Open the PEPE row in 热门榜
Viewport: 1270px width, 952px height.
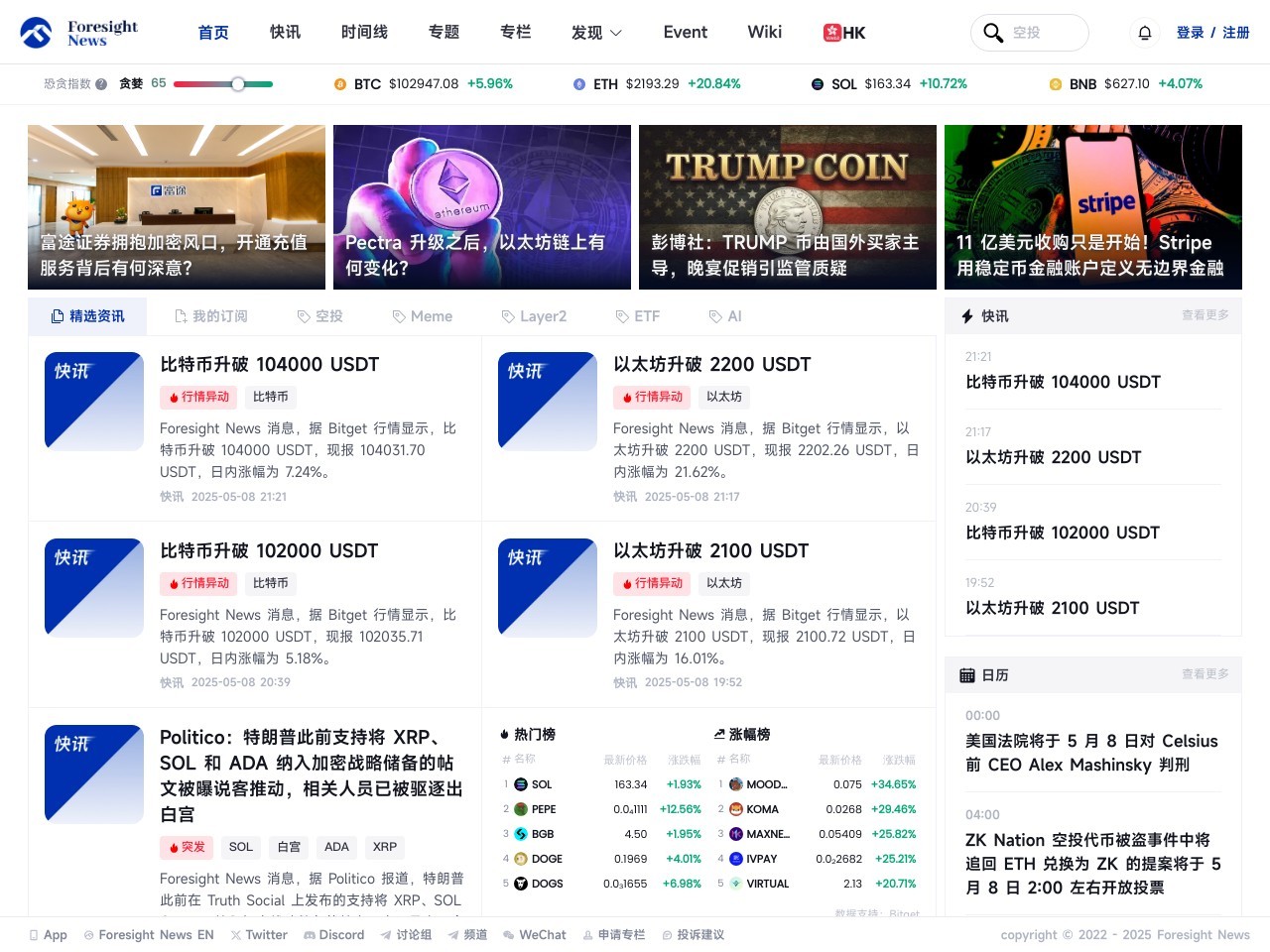pos(543,809)
